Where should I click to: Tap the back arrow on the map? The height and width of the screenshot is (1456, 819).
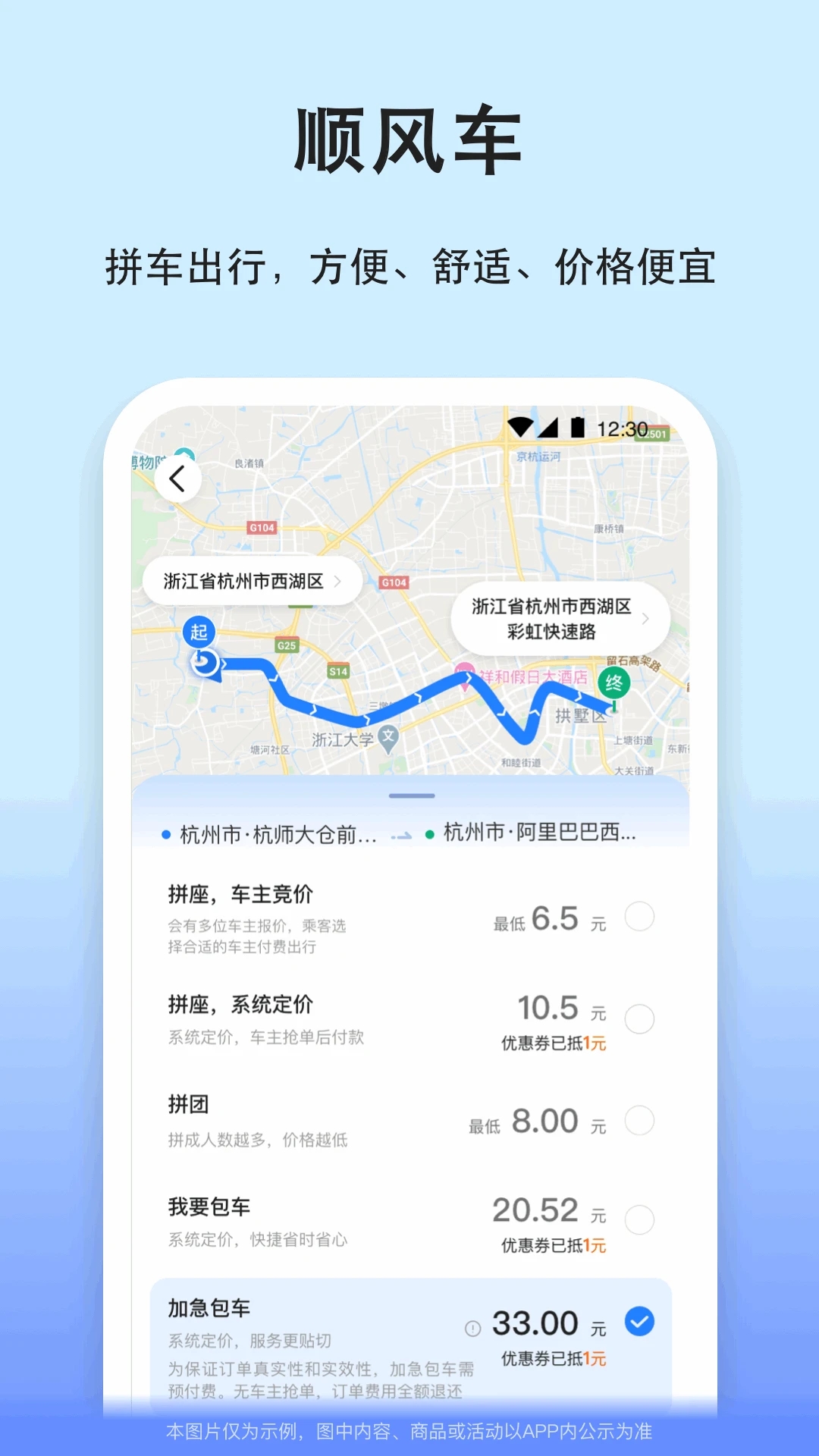(177, 479)
